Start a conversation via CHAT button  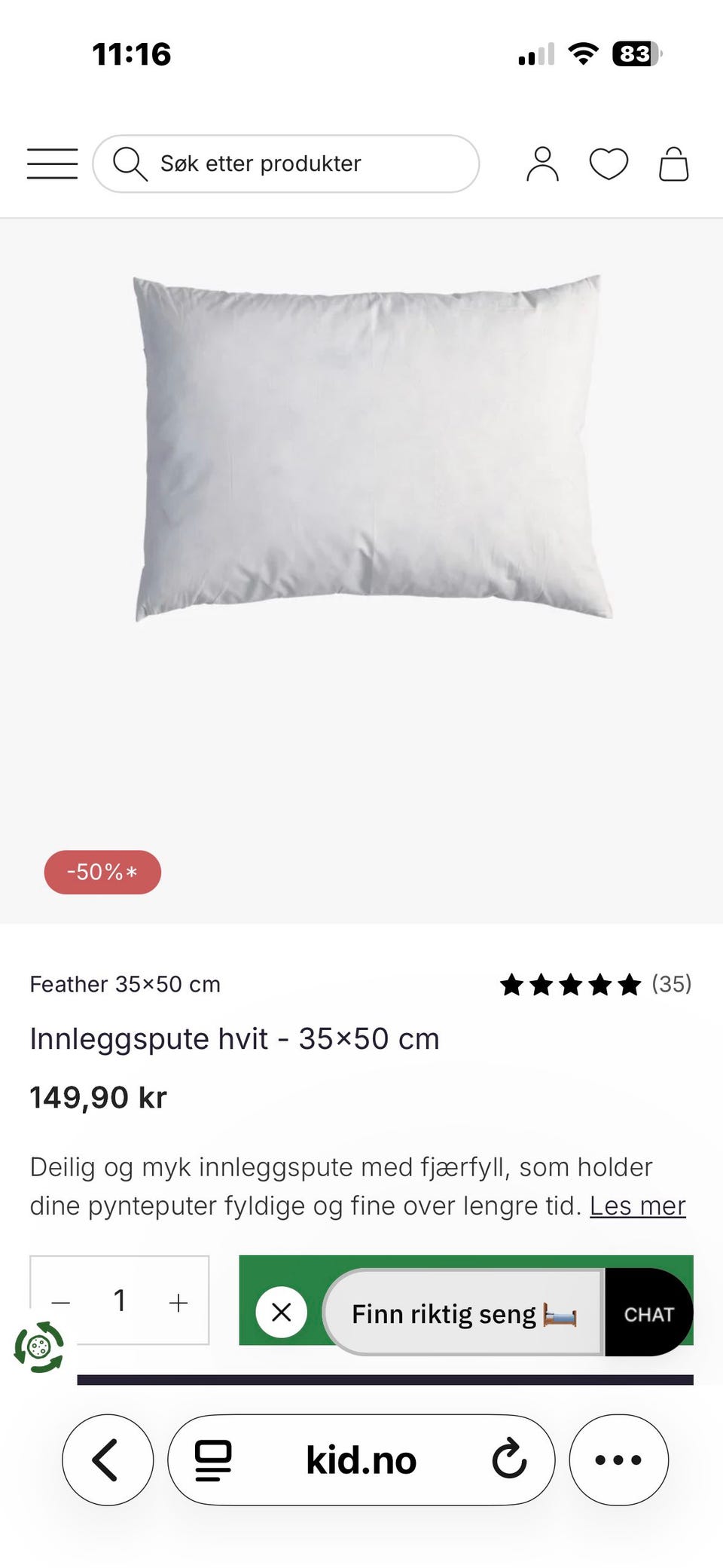coord(648,1313)
